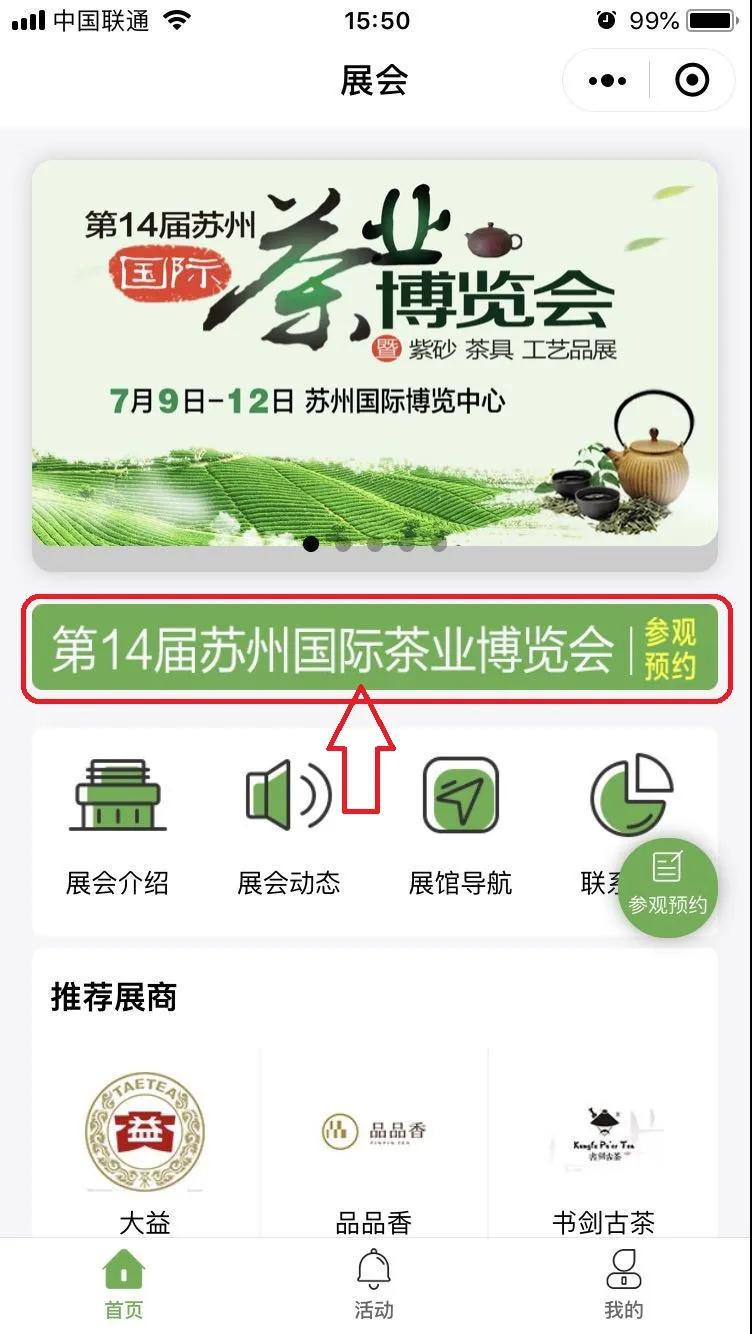Go to the 首页 tab
The width and height of the screenshot is (752, 1334).
(x=124, y=1285)
